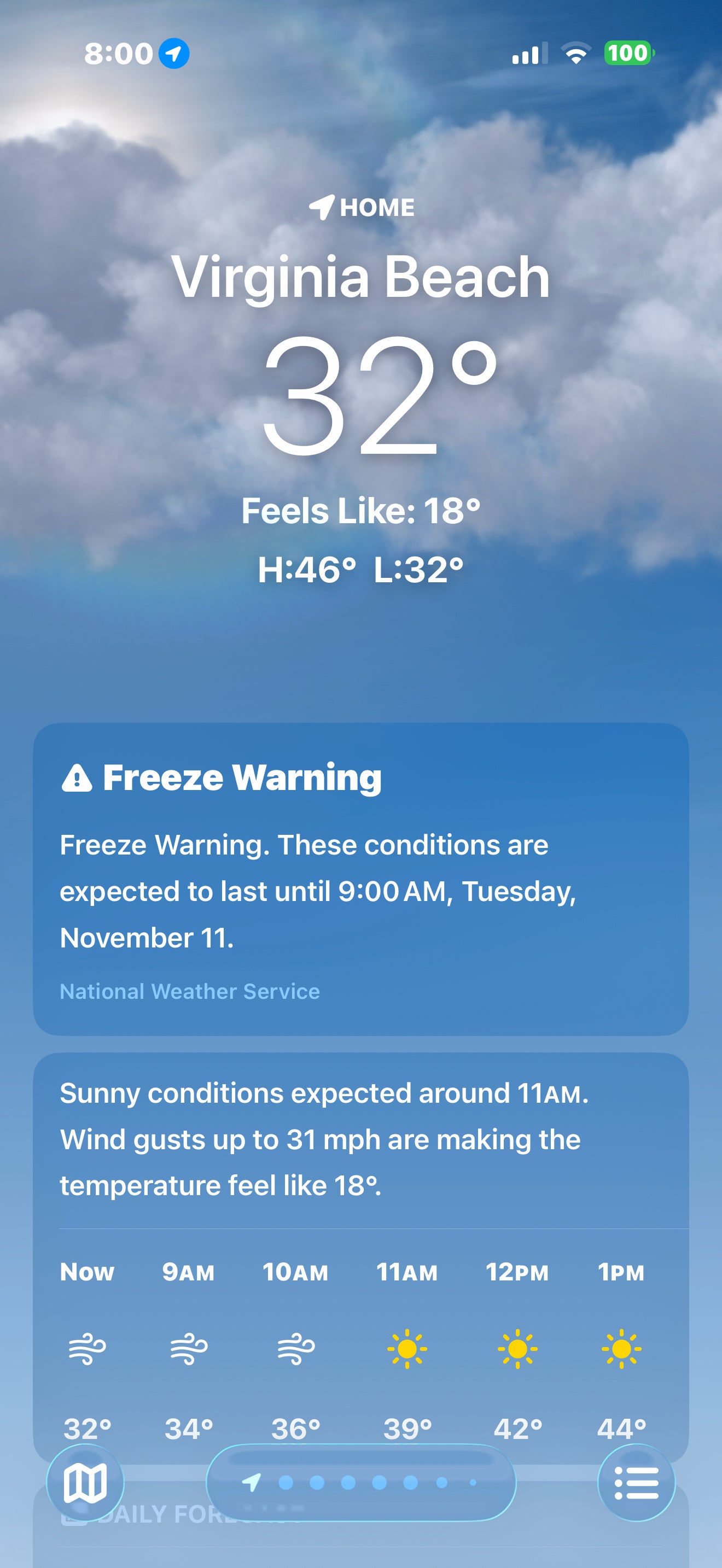
Task: Tap the location page indicator dots
Action: click(361, 1483)
